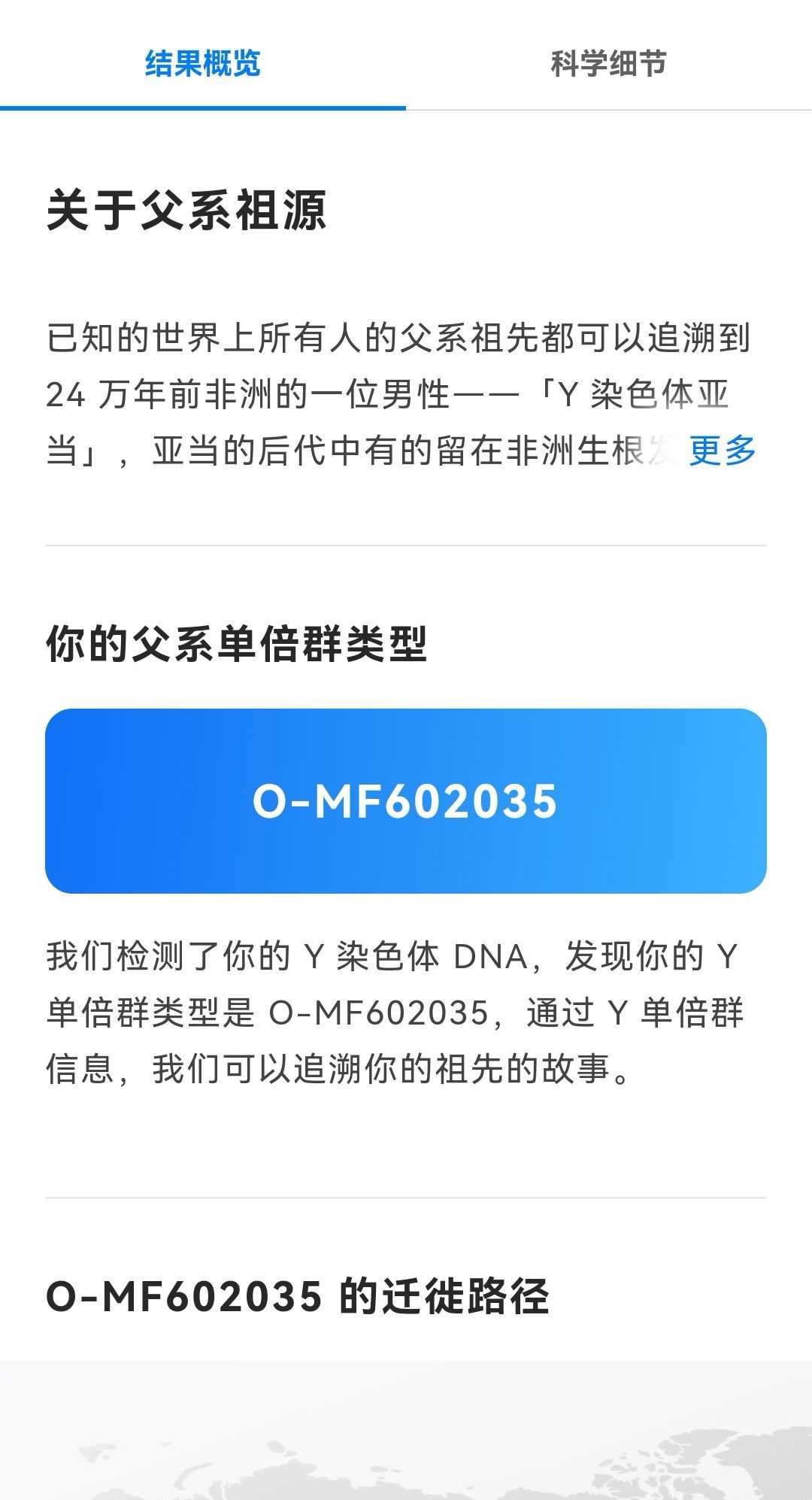The image size is (812, 1500).
Task: Open the O-MF602035 haplogroup card
Action: click(x=406, y=800)
